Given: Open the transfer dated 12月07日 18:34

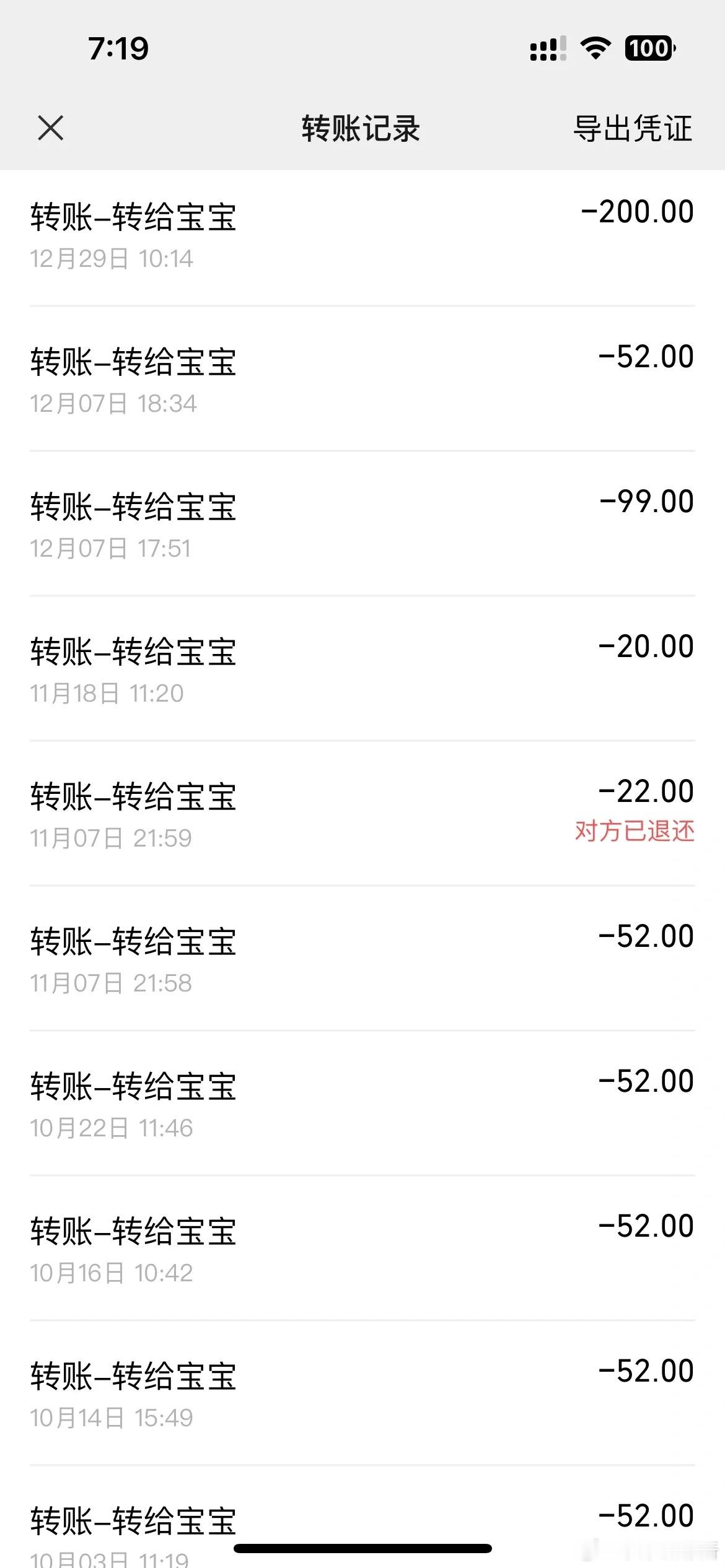Looking at the screenshot, I should tap(362, 379).
